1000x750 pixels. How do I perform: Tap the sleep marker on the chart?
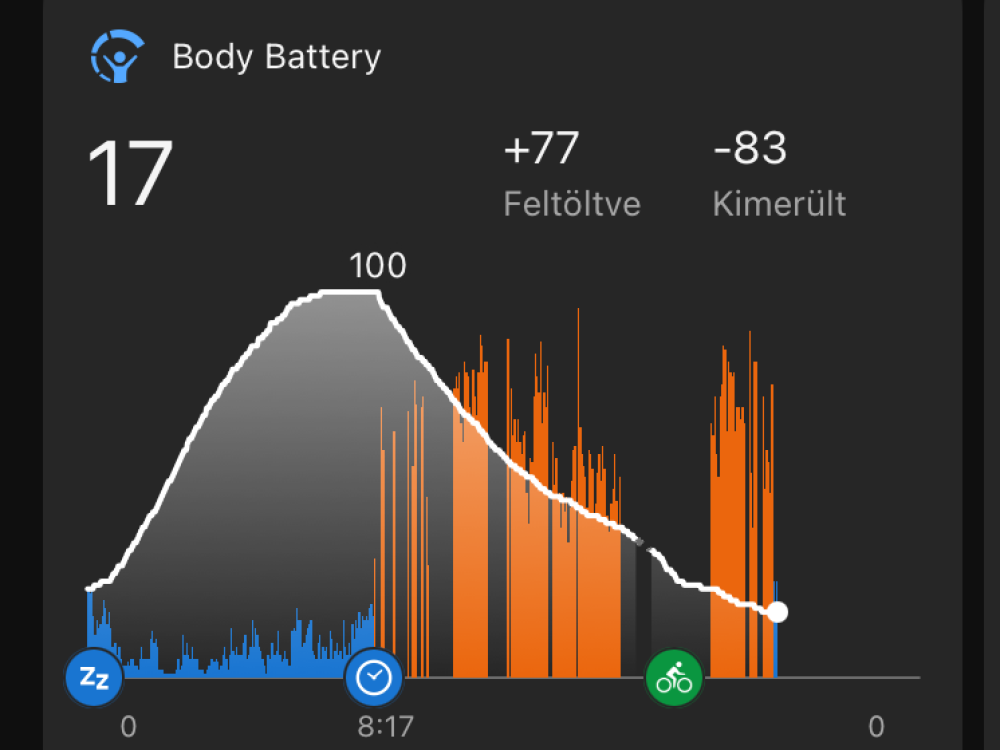[94, 678]
